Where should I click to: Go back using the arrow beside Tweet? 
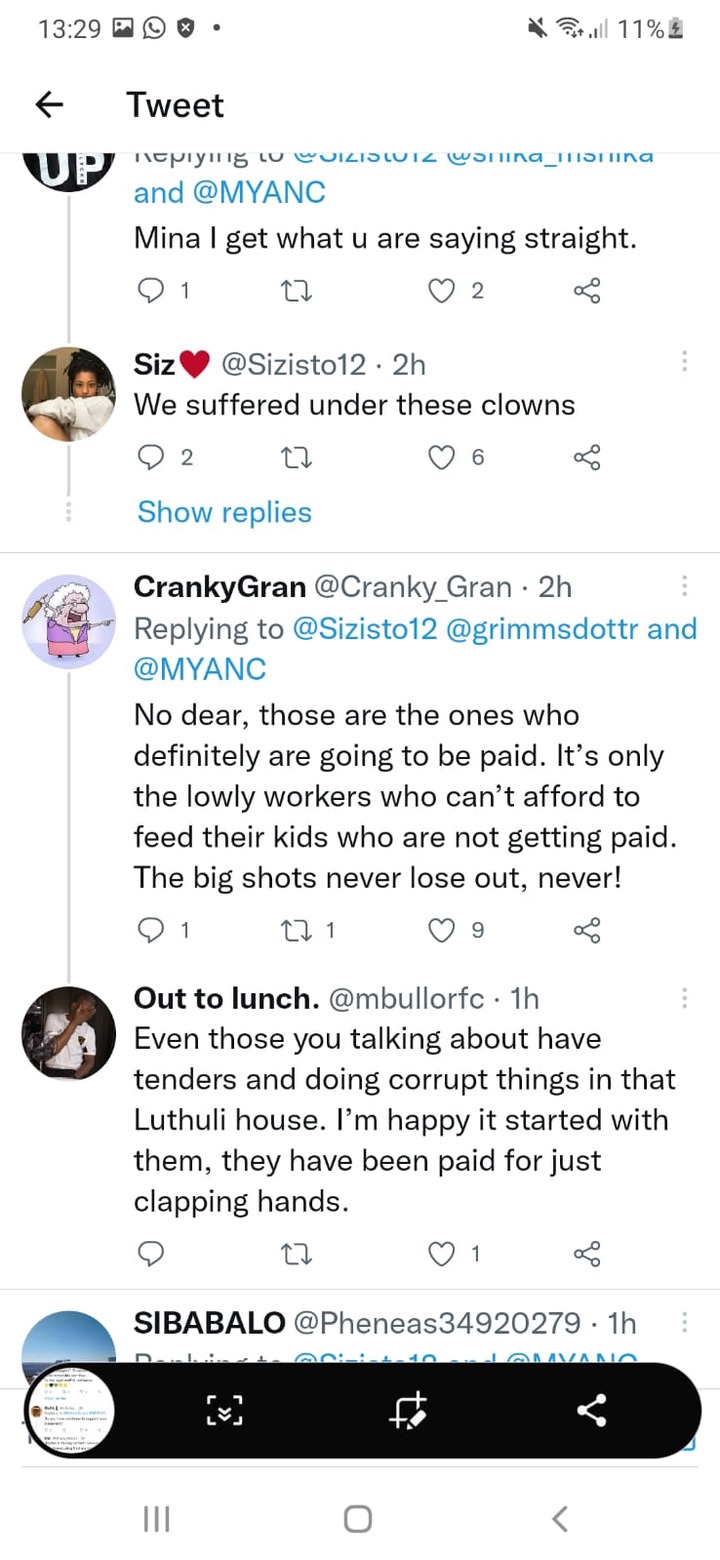point(49,104)
